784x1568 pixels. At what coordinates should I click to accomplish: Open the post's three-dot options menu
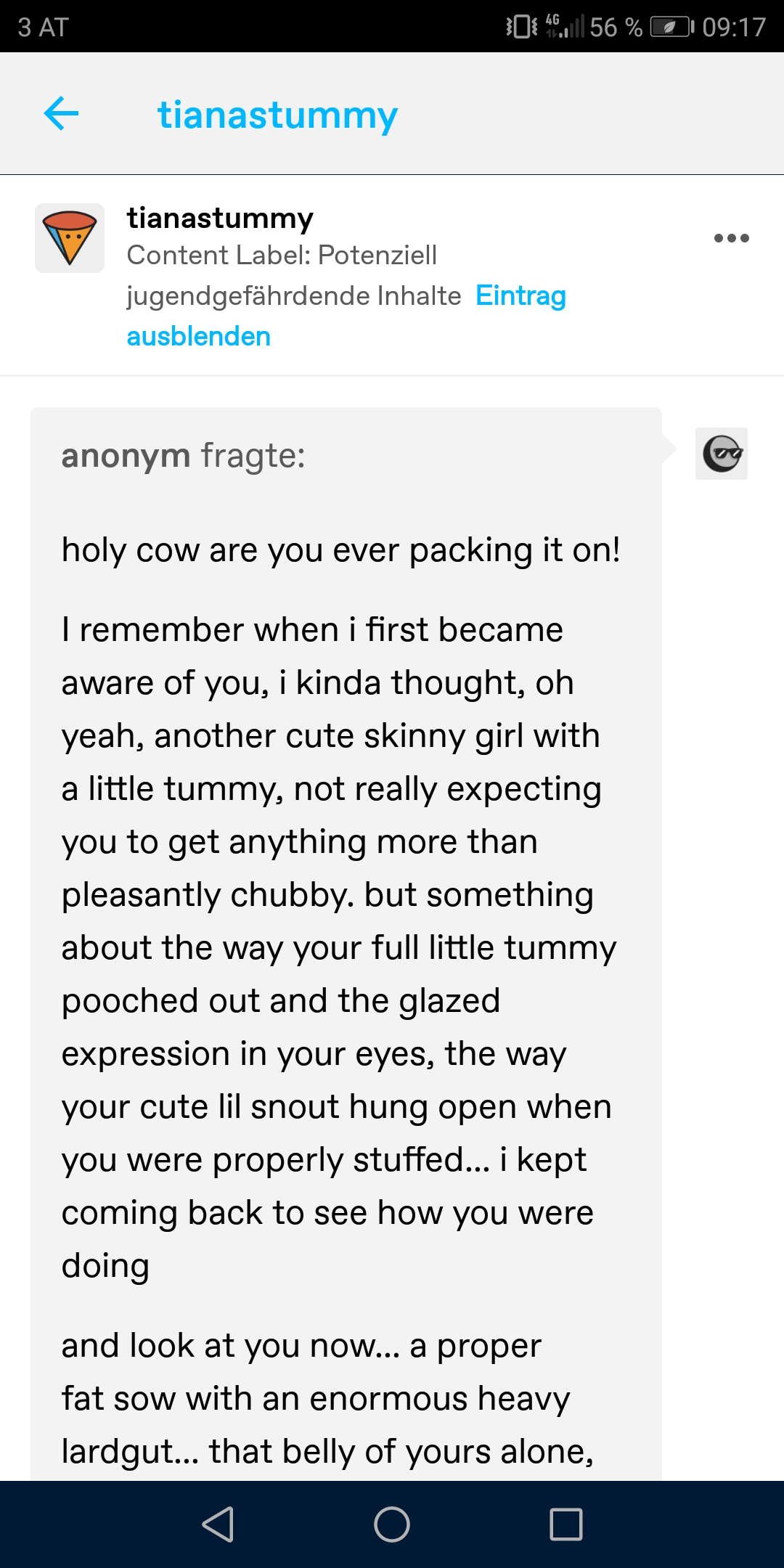coord(731,238)
